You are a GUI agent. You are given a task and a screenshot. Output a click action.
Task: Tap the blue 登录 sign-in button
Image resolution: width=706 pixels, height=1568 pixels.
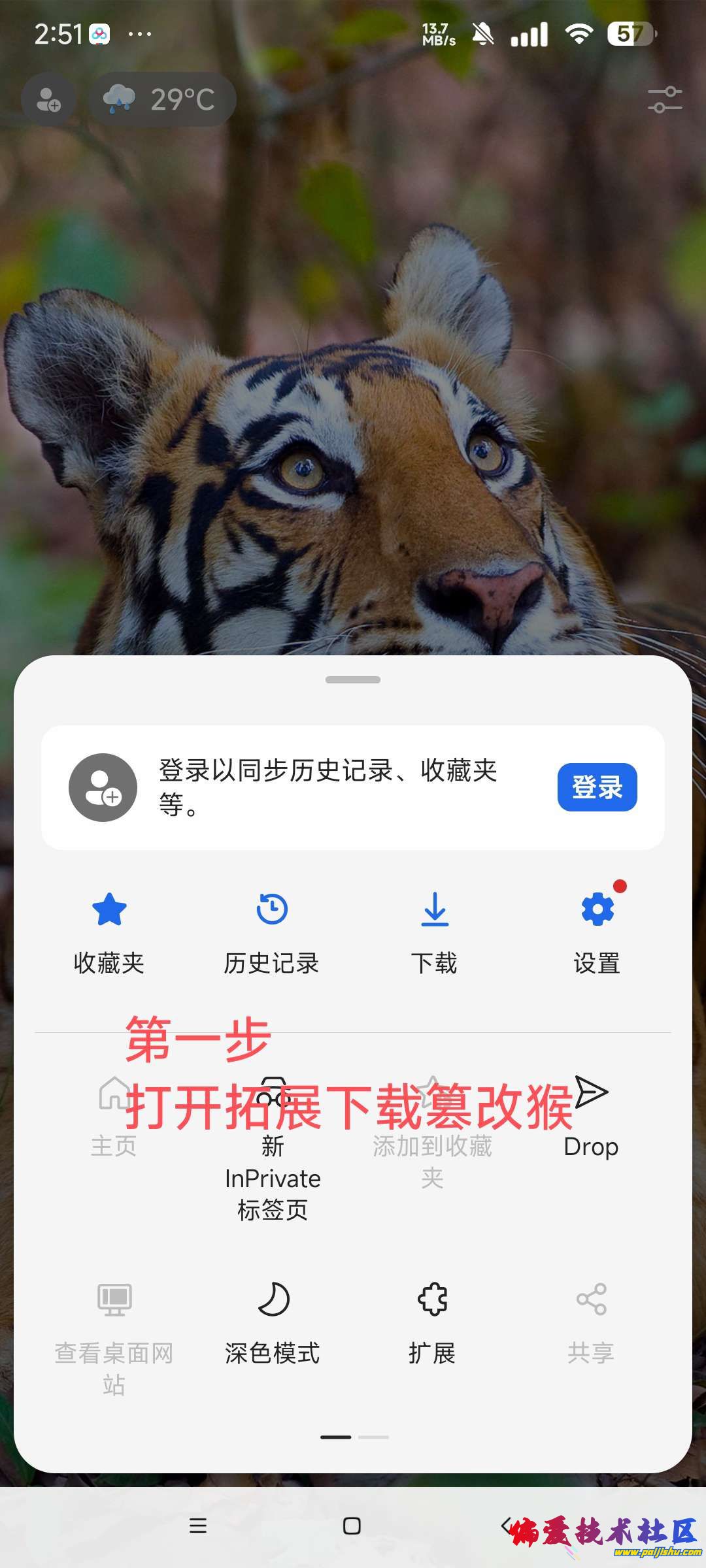click(597, 787)
